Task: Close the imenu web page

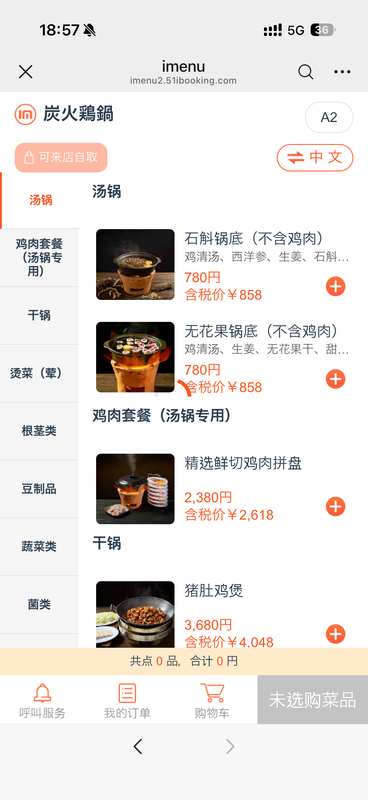Action: (x=26, y=72)
